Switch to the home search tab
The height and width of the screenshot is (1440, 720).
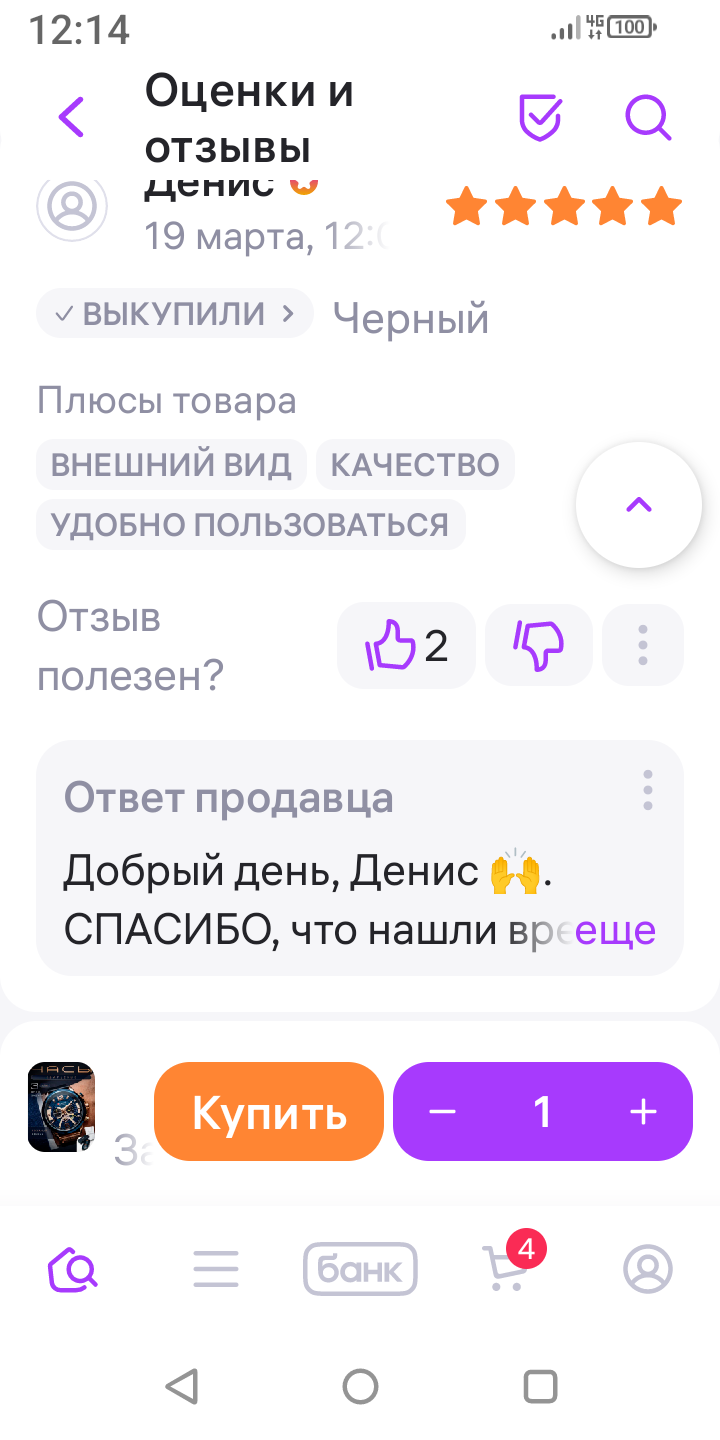click(73, 1270)
